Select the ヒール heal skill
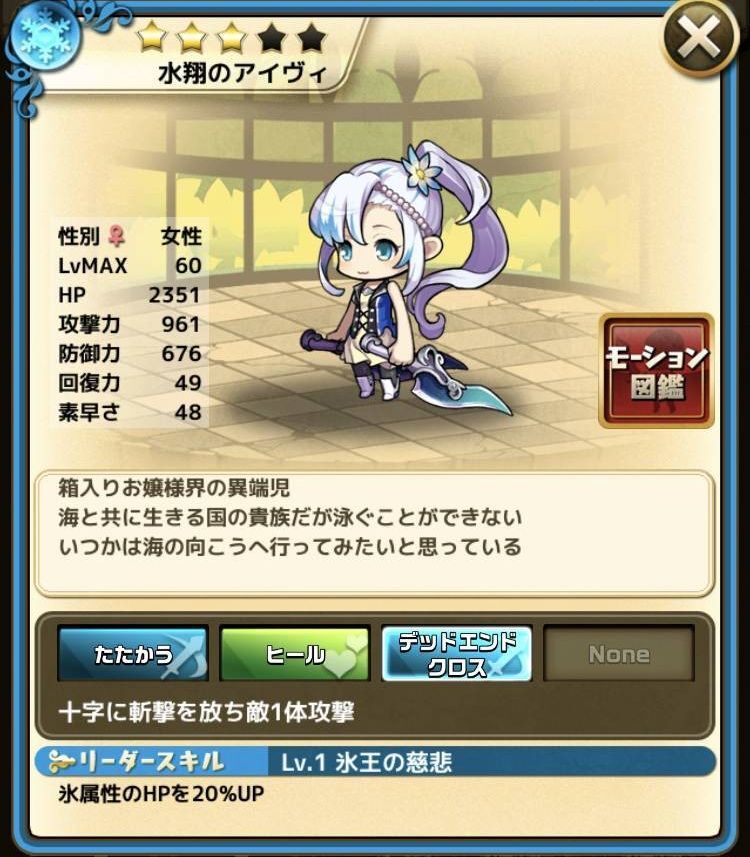Screen dimensions: 750x857 tap(295, 654)
